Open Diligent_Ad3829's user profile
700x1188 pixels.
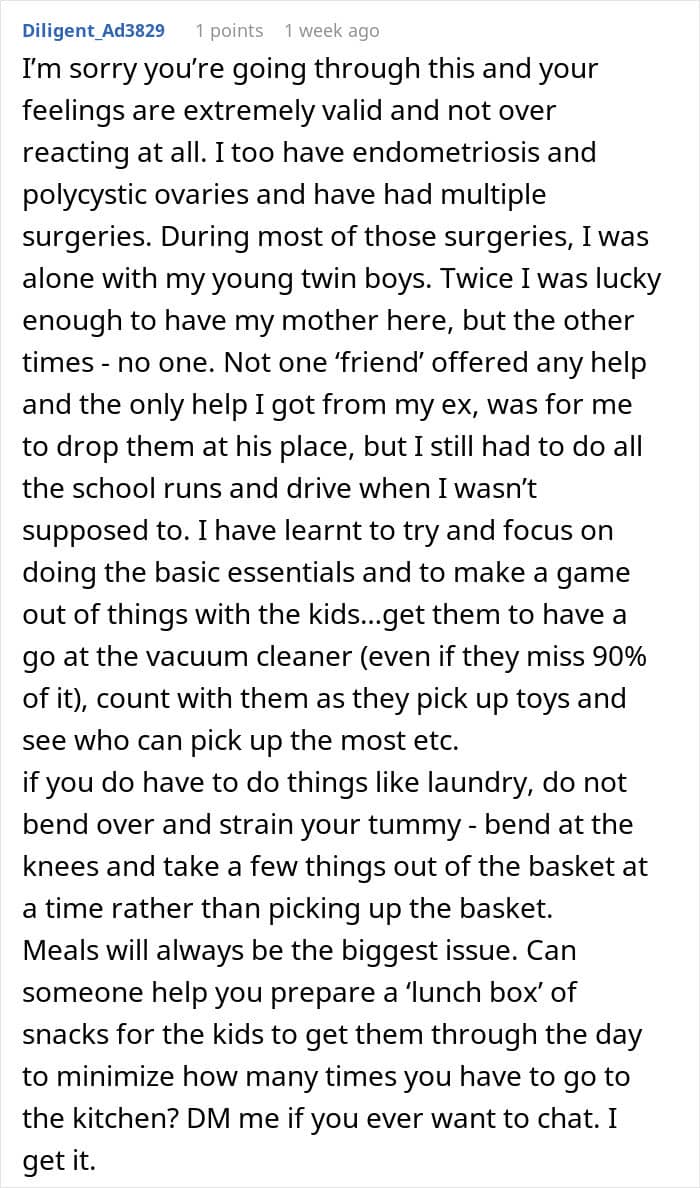click(x=93, y=30)
